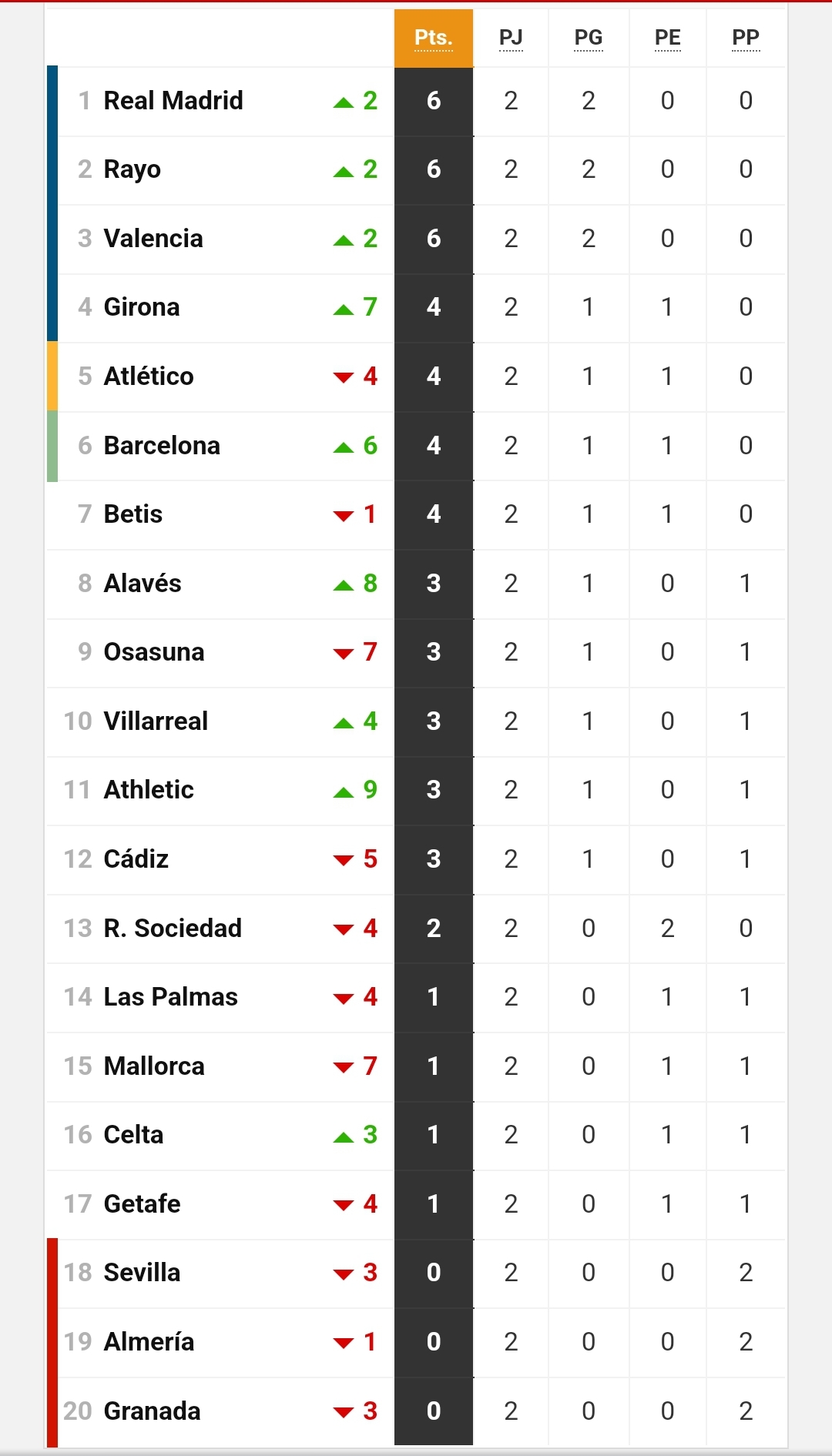Select the PP column header
Viewport: 832px width, 1456px height.
(x=746, y=38)
